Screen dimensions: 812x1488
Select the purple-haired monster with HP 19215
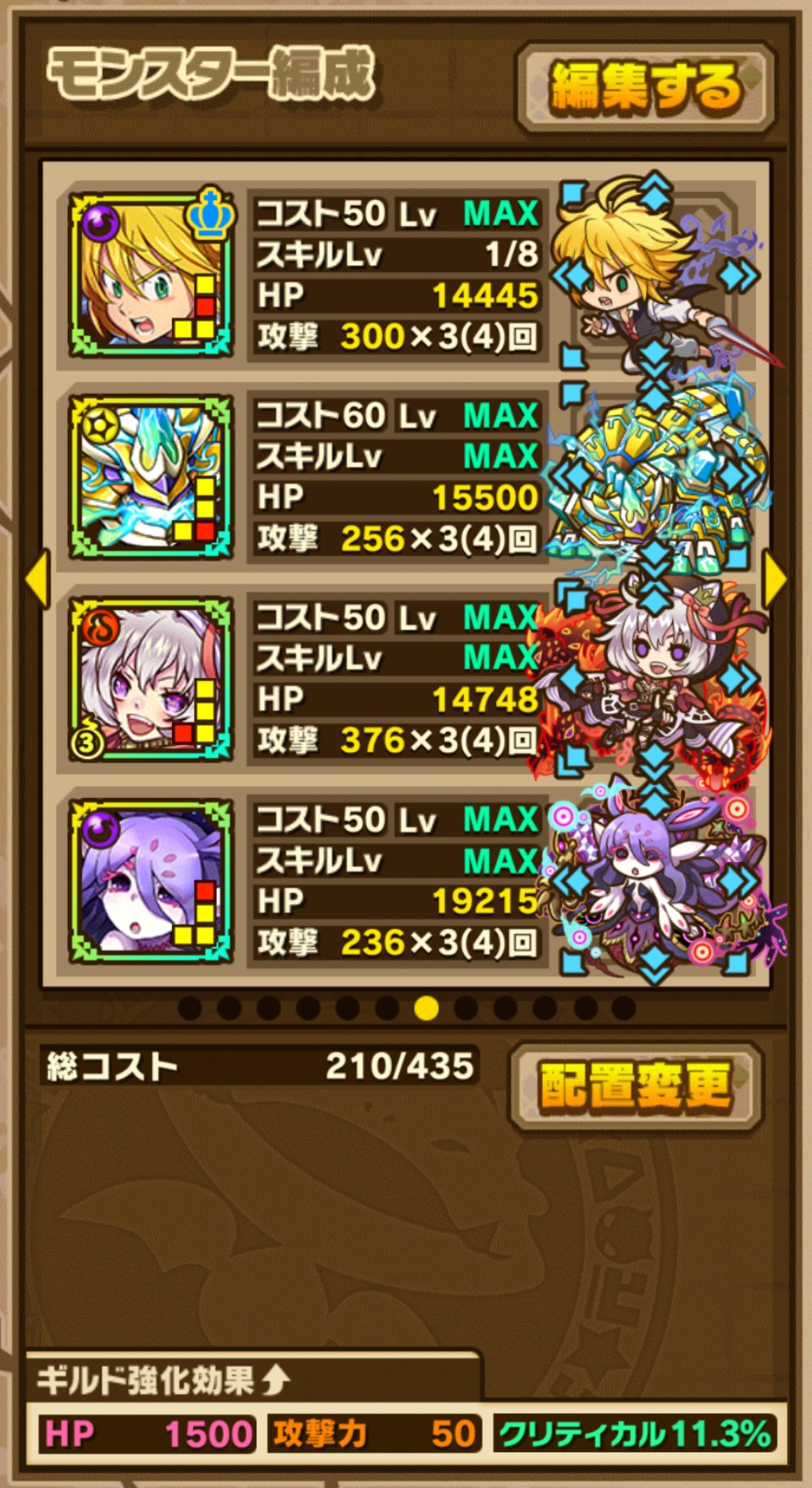click(x=152, y=881)
